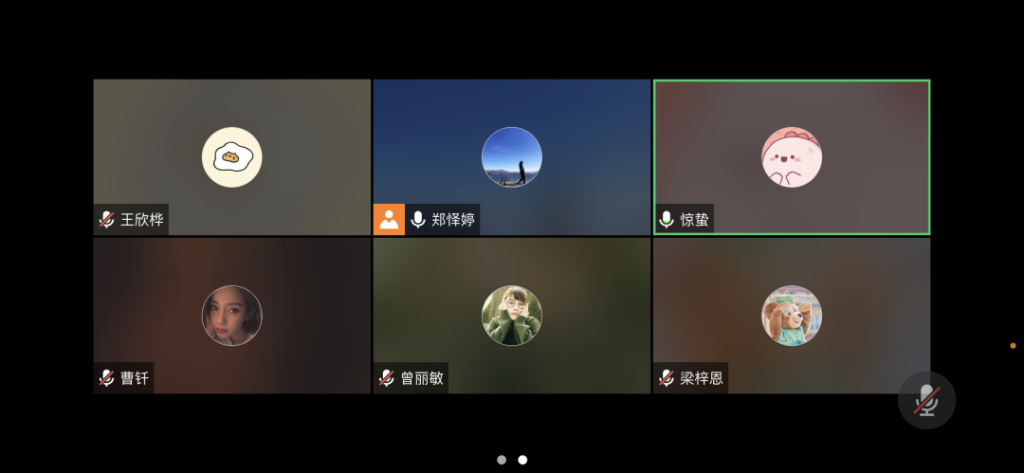Open 梁梓恩's participant tile

tap(791, 315)
